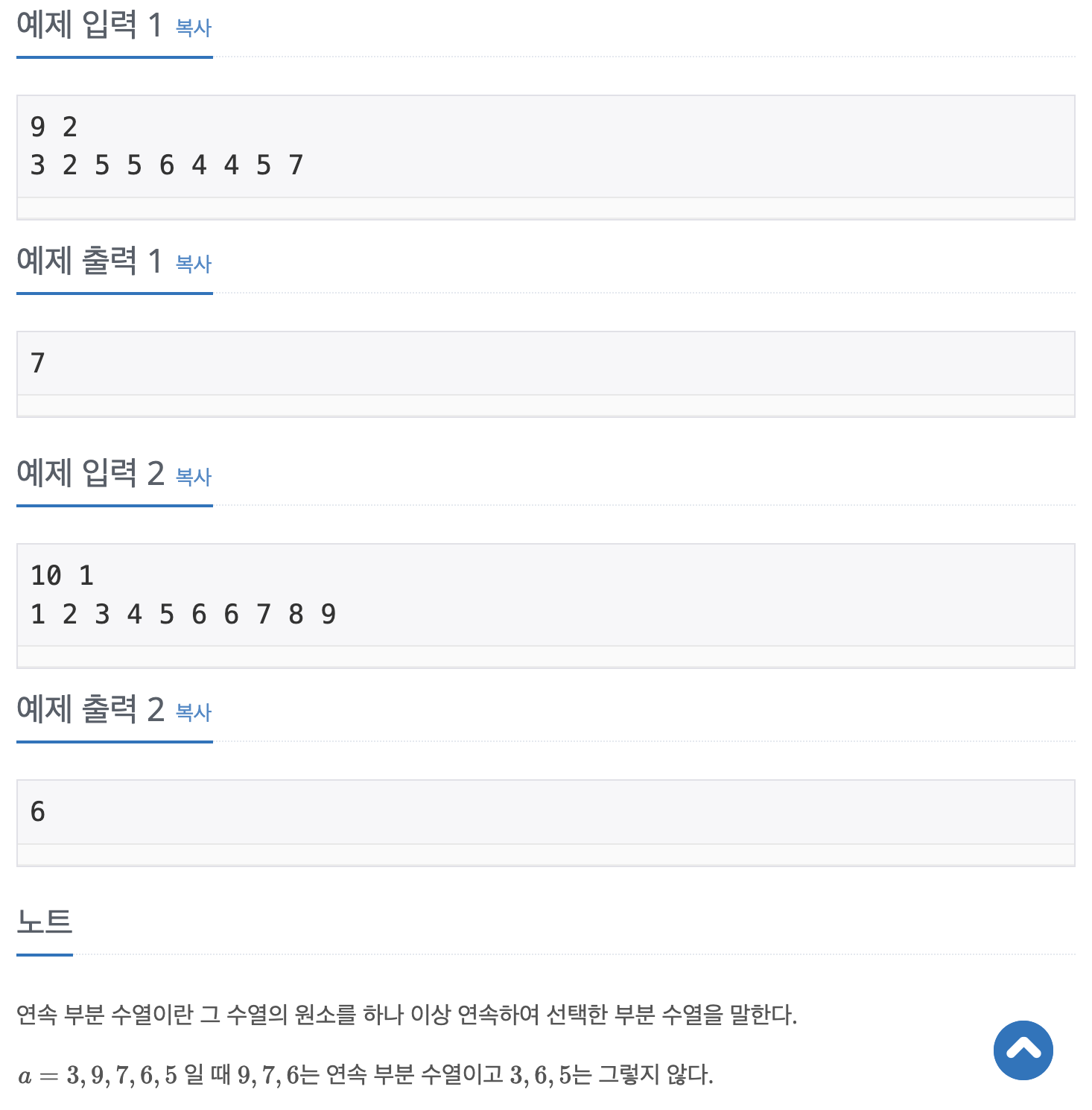Copy sample output 2 via its 복사 link
The image size is (1092, 1110).
tap(192, 713)
